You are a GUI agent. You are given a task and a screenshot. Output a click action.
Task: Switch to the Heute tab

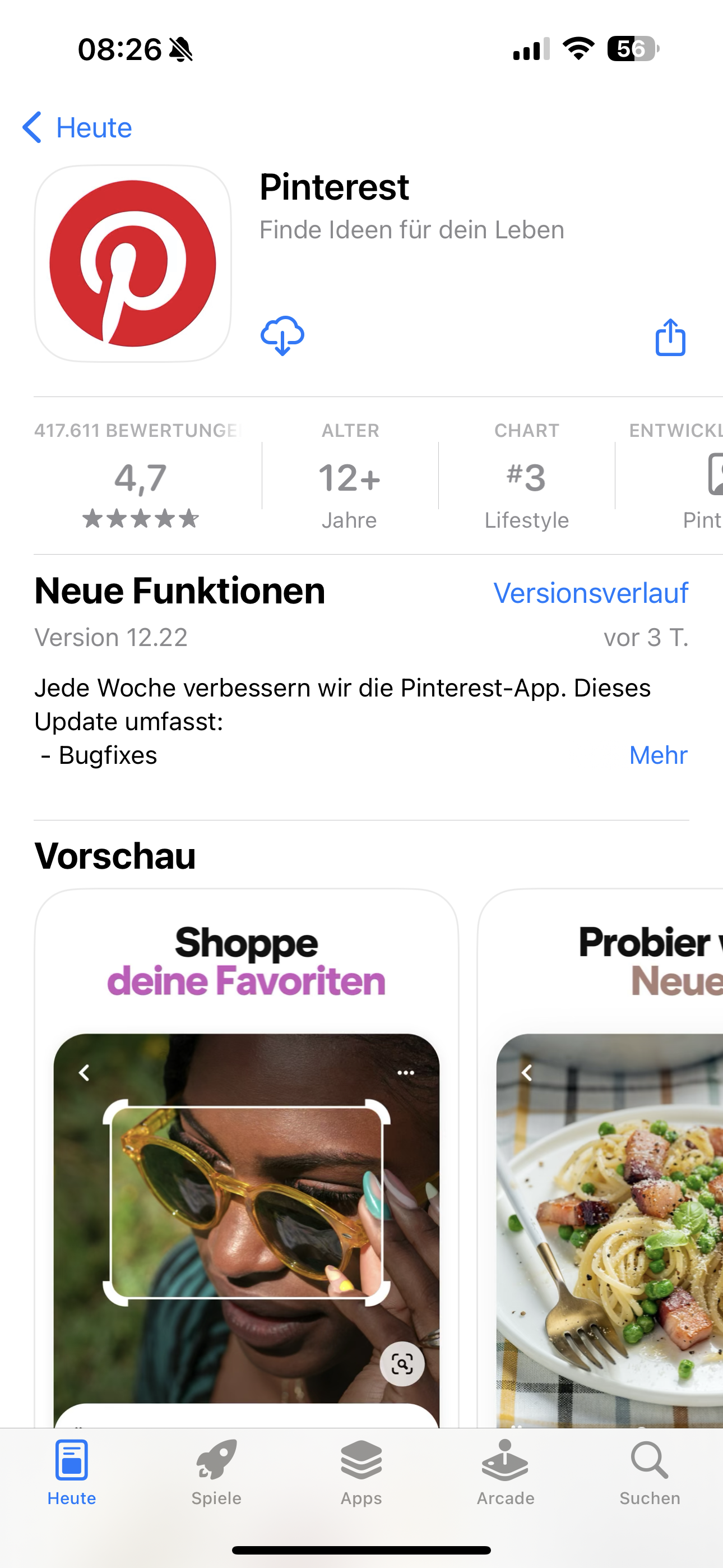(x=72, y=1470)
